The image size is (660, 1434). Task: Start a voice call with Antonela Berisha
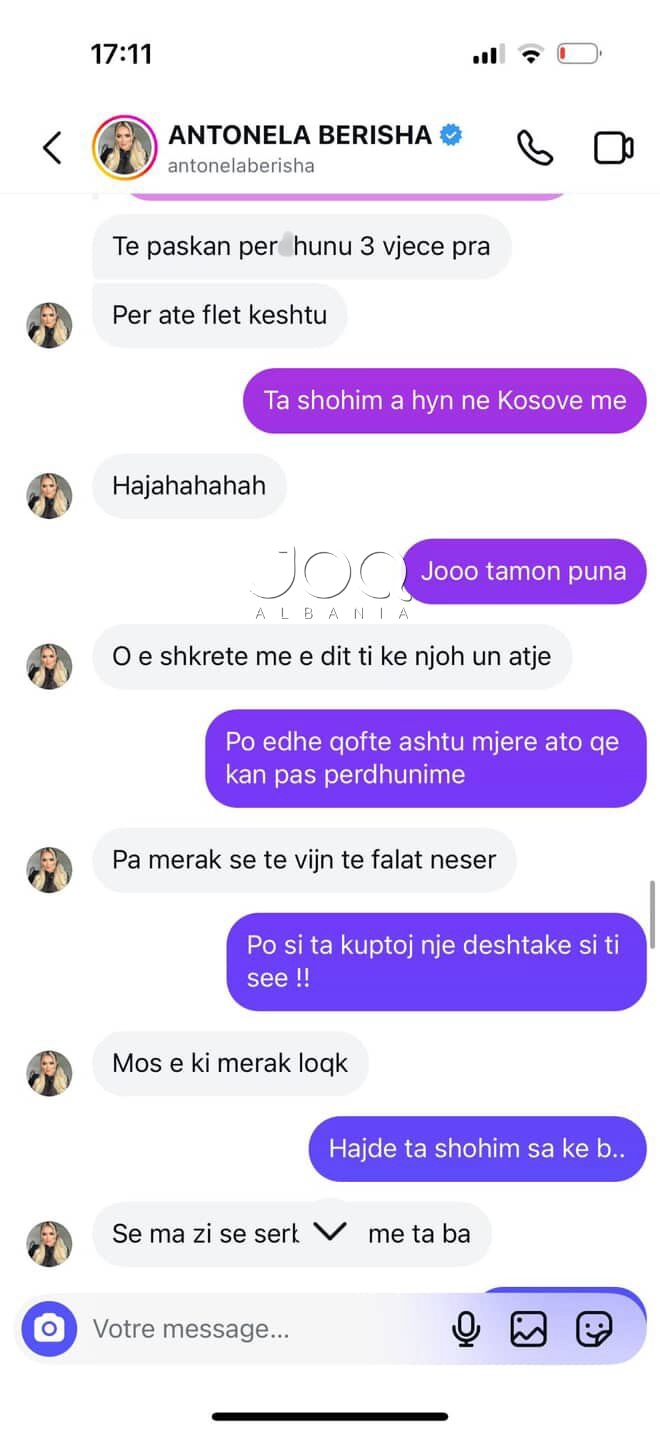tap(534, 148)
